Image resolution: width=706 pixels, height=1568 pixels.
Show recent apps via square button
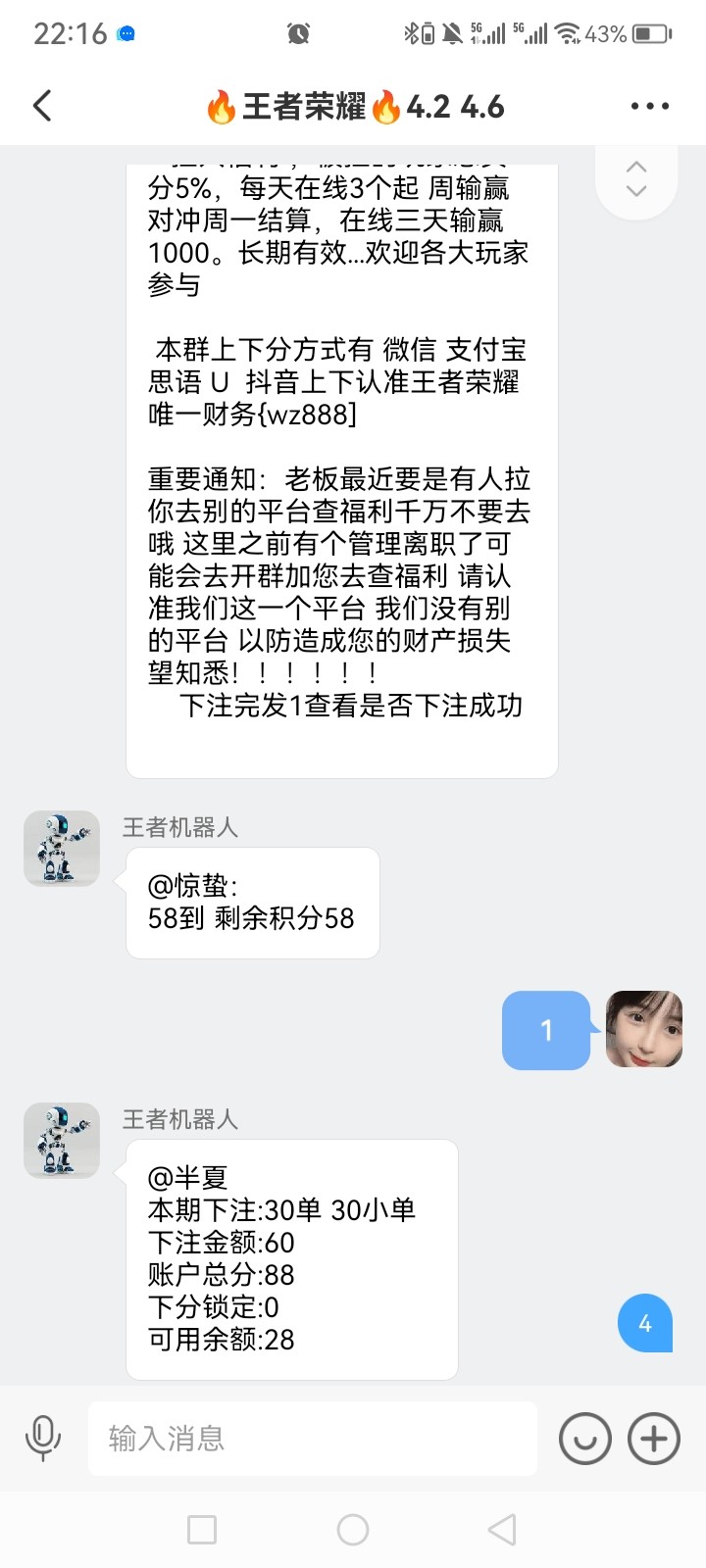tap(202, 1530)
